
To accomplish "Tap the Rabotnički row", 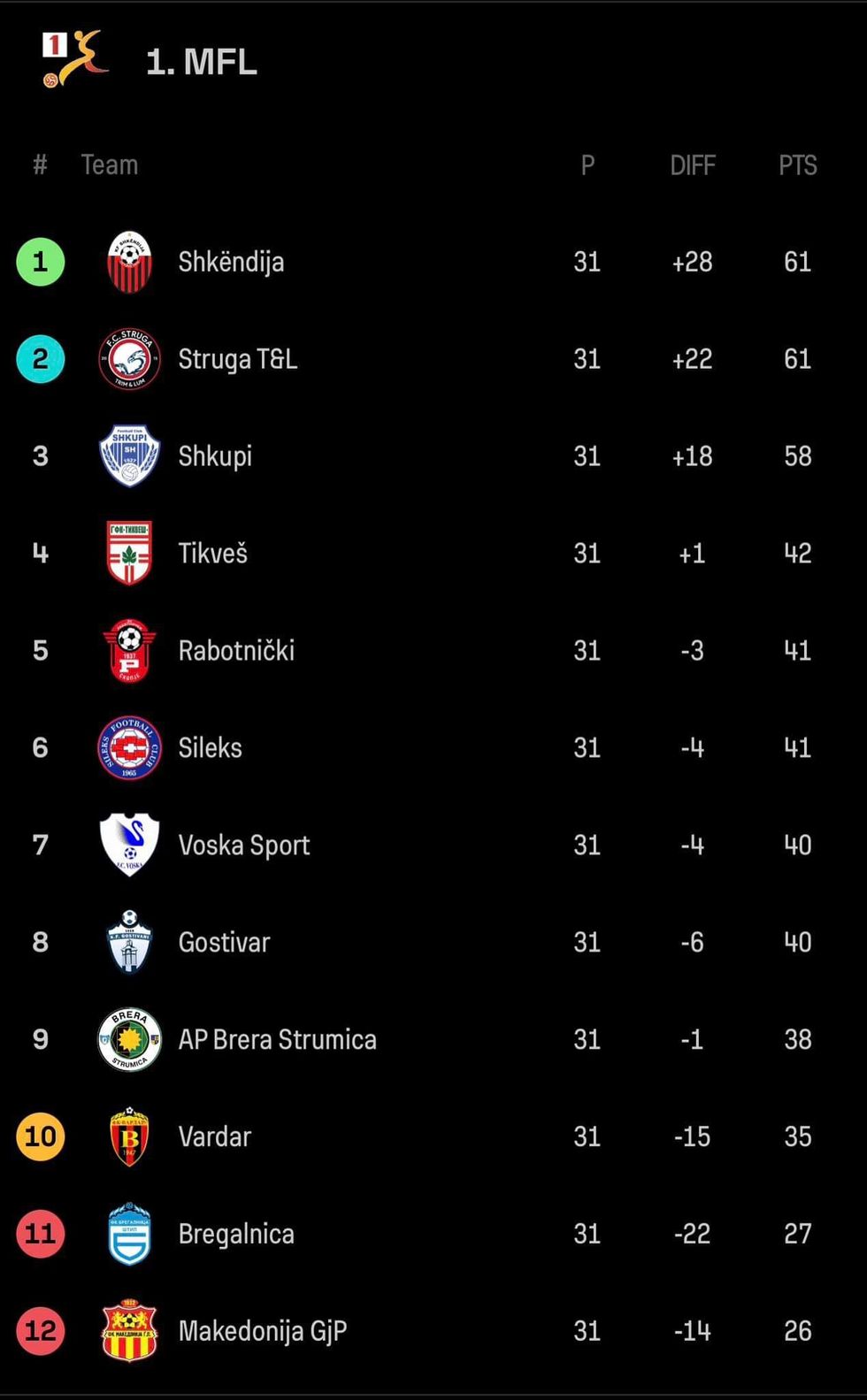I will pyautogui.click(x=236, y=651).
